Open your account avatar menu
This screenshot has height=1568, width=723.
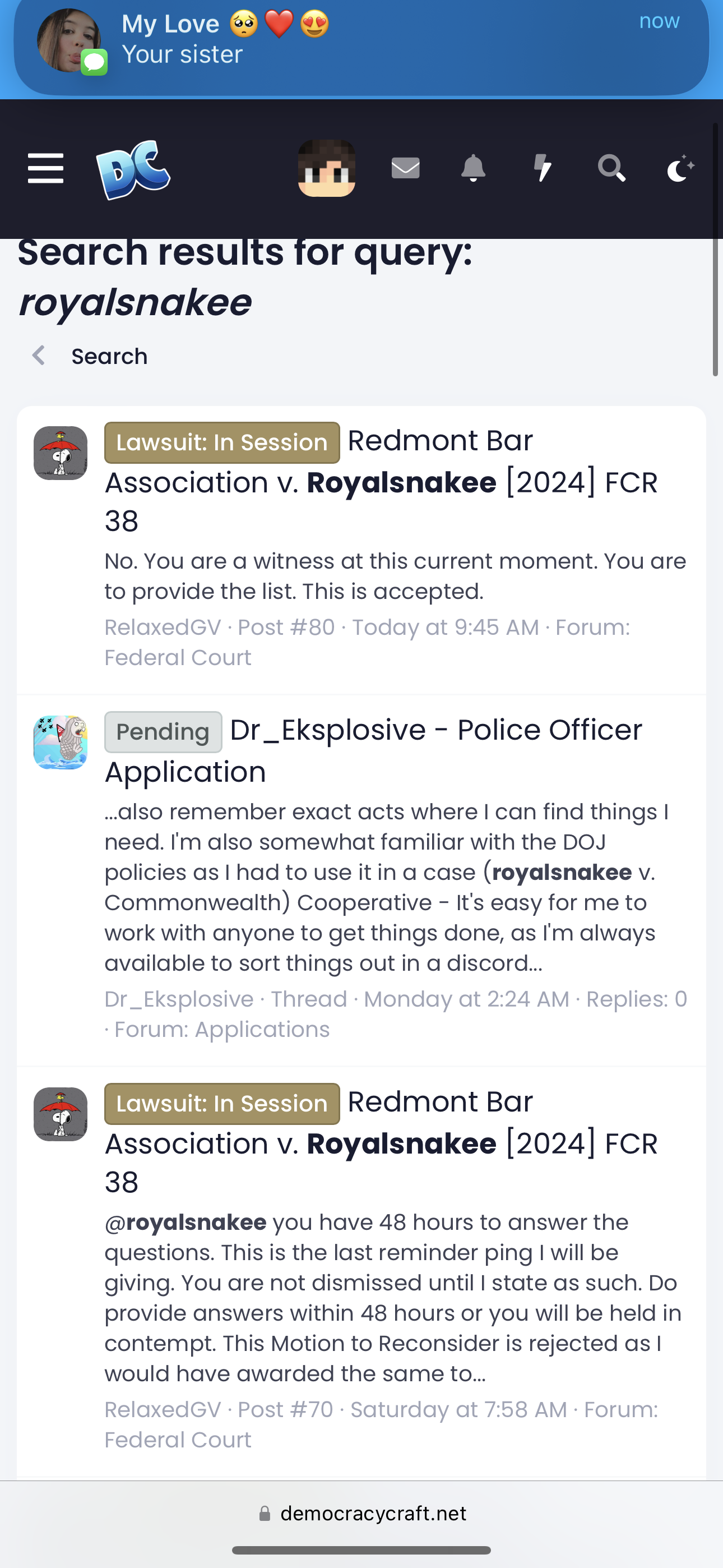[x=327, y=168]
